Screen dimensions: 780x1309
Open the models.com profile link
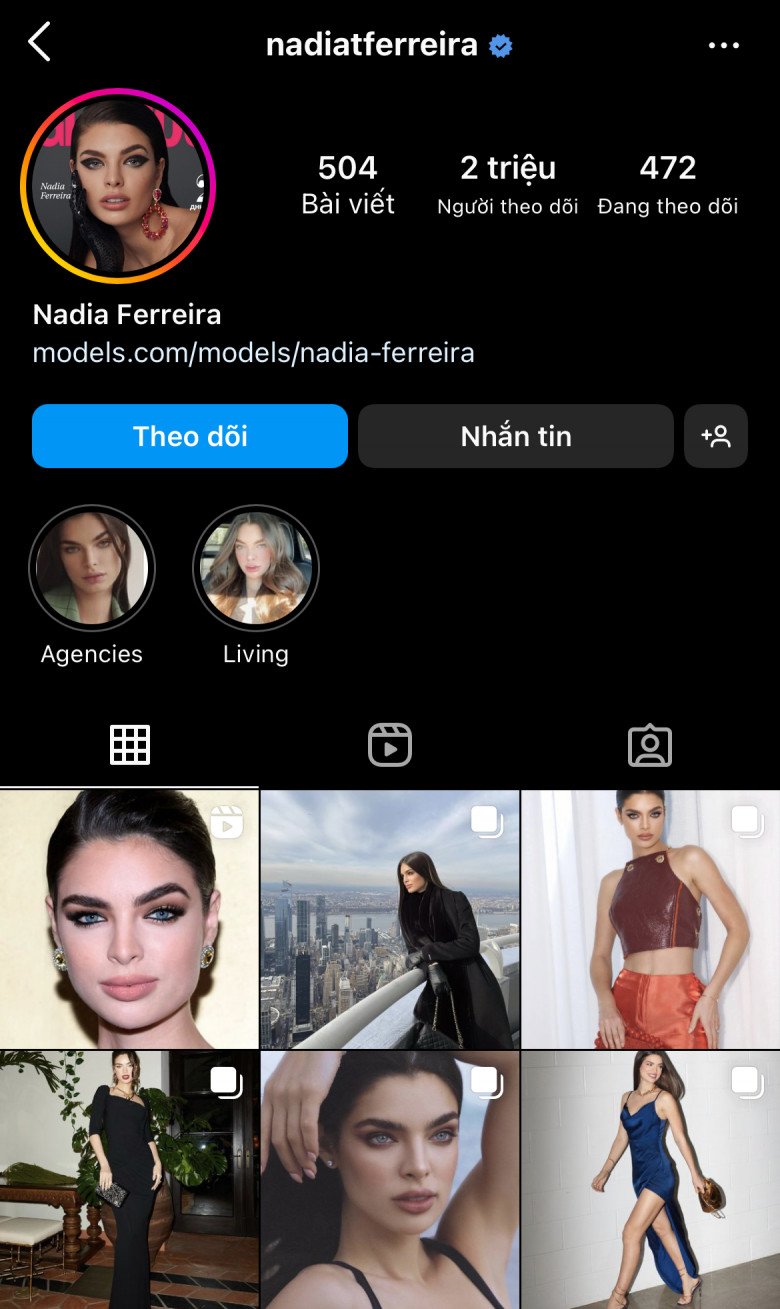pyautogui.click(x=253, y=353)
